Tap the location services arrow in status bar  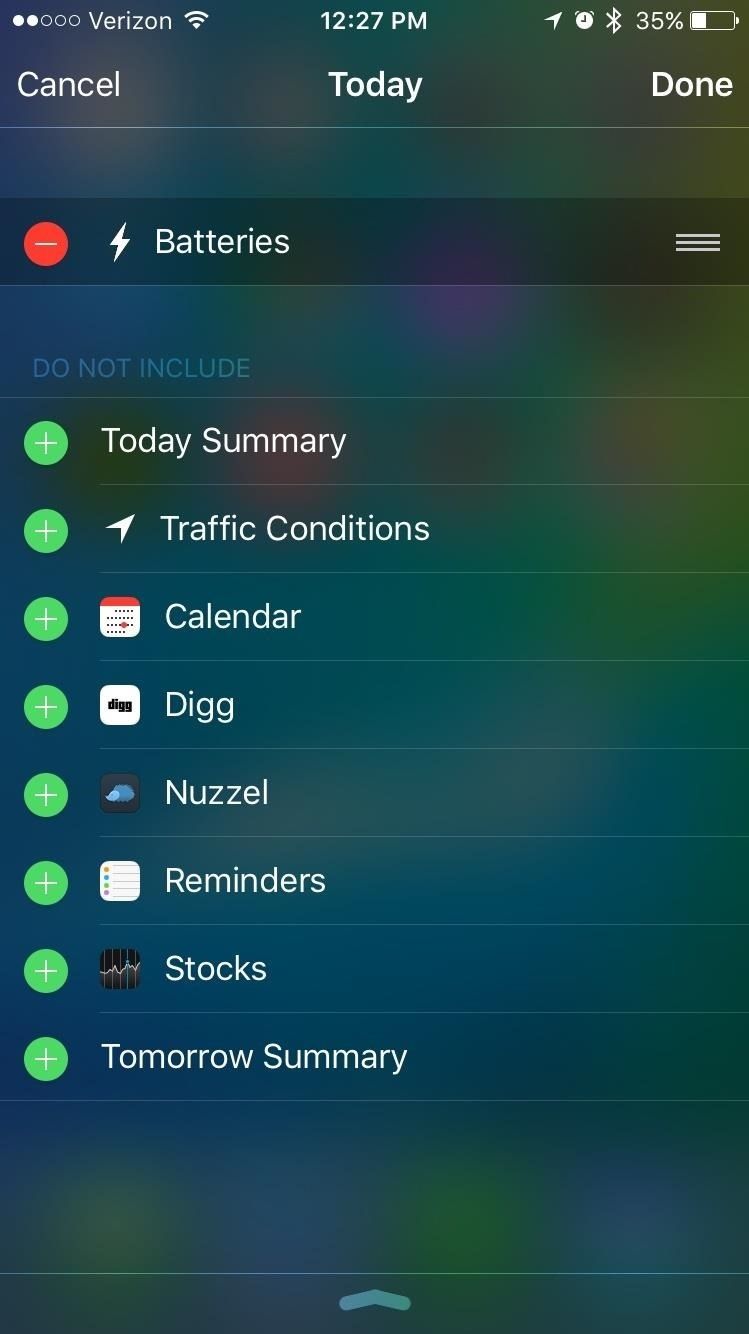553,20
